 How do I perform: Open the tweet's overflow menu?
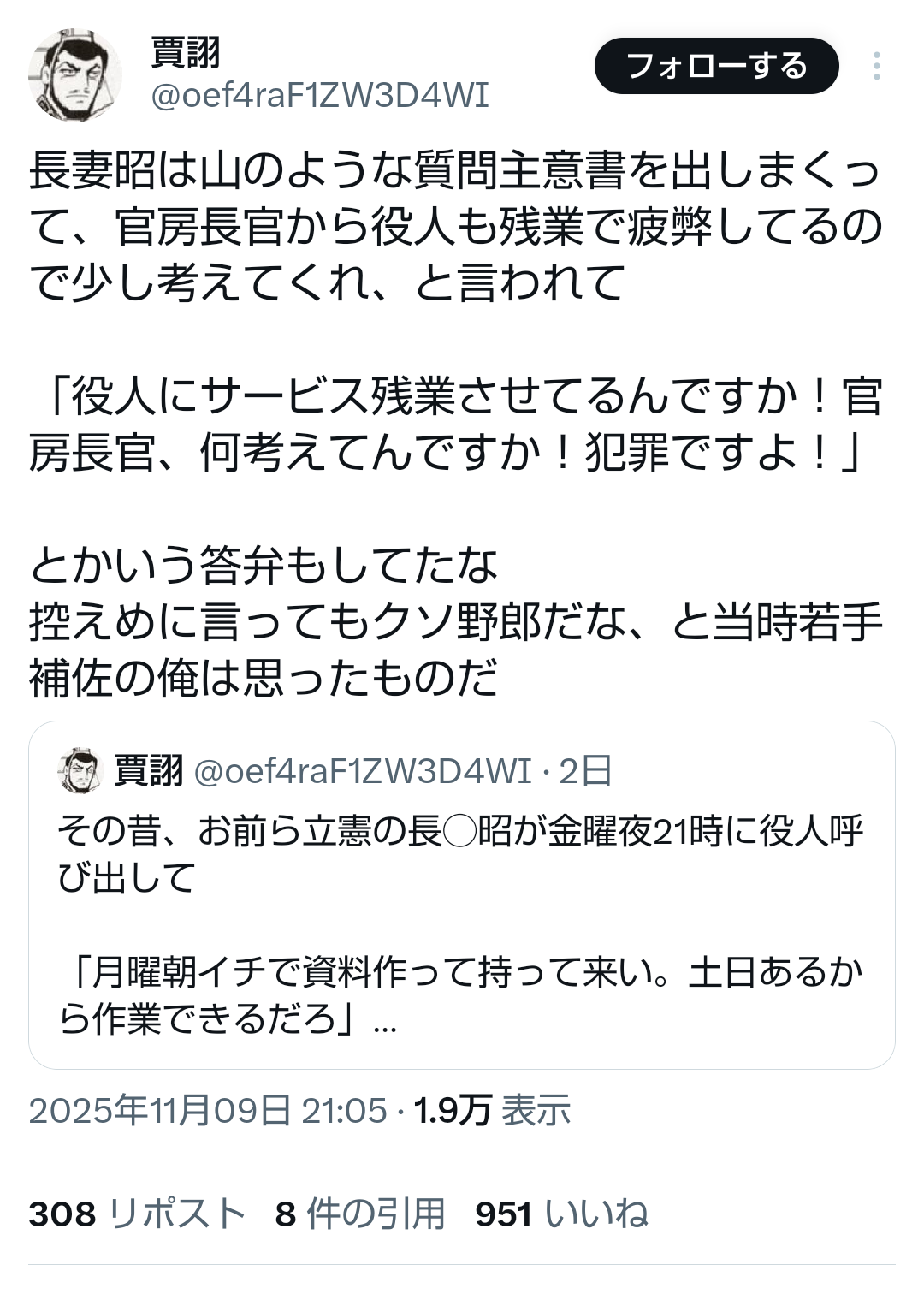[x=876, y=66]
